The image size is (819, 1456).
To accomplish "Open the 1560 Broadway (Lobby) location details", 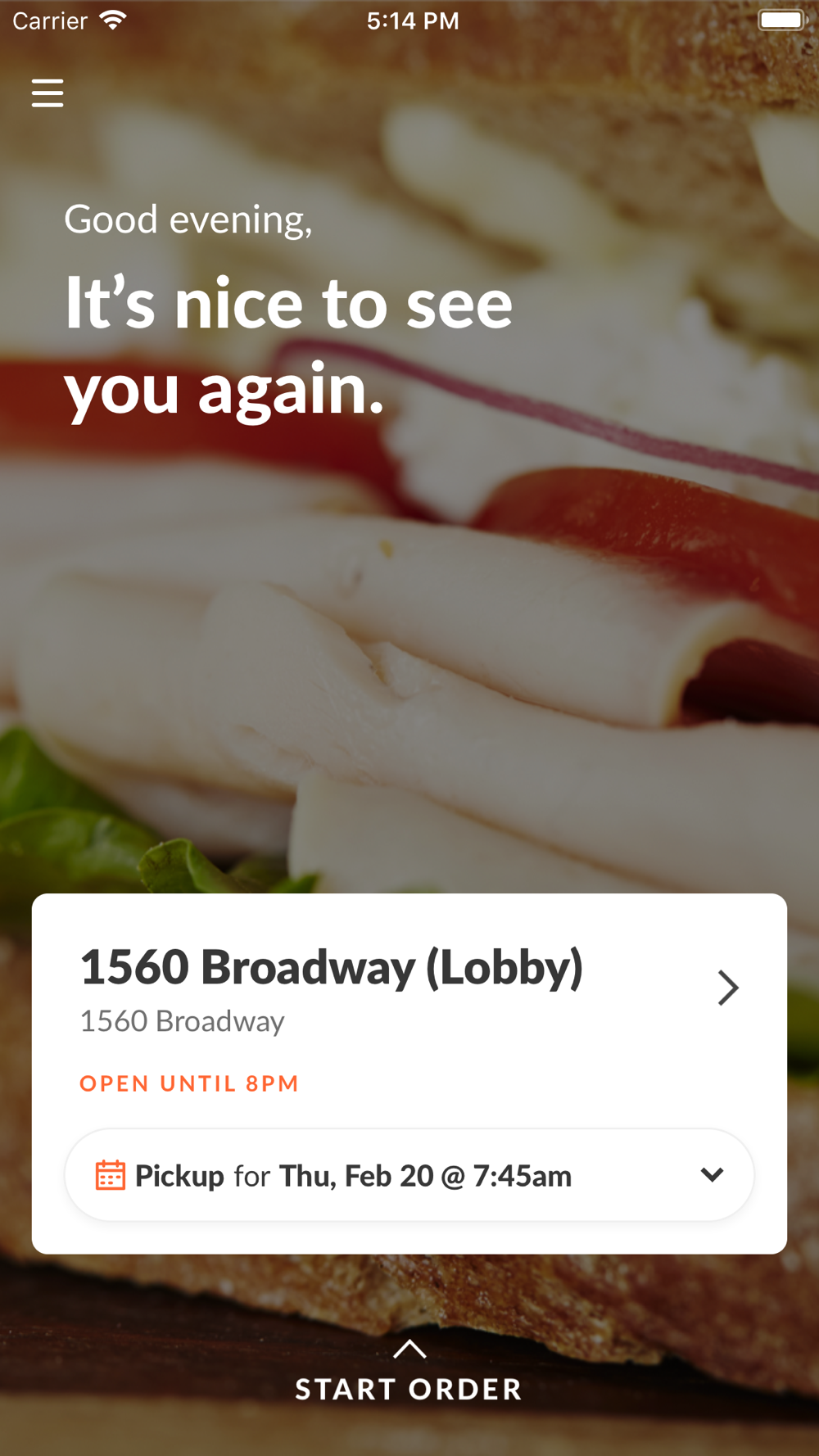I will 727,988.
